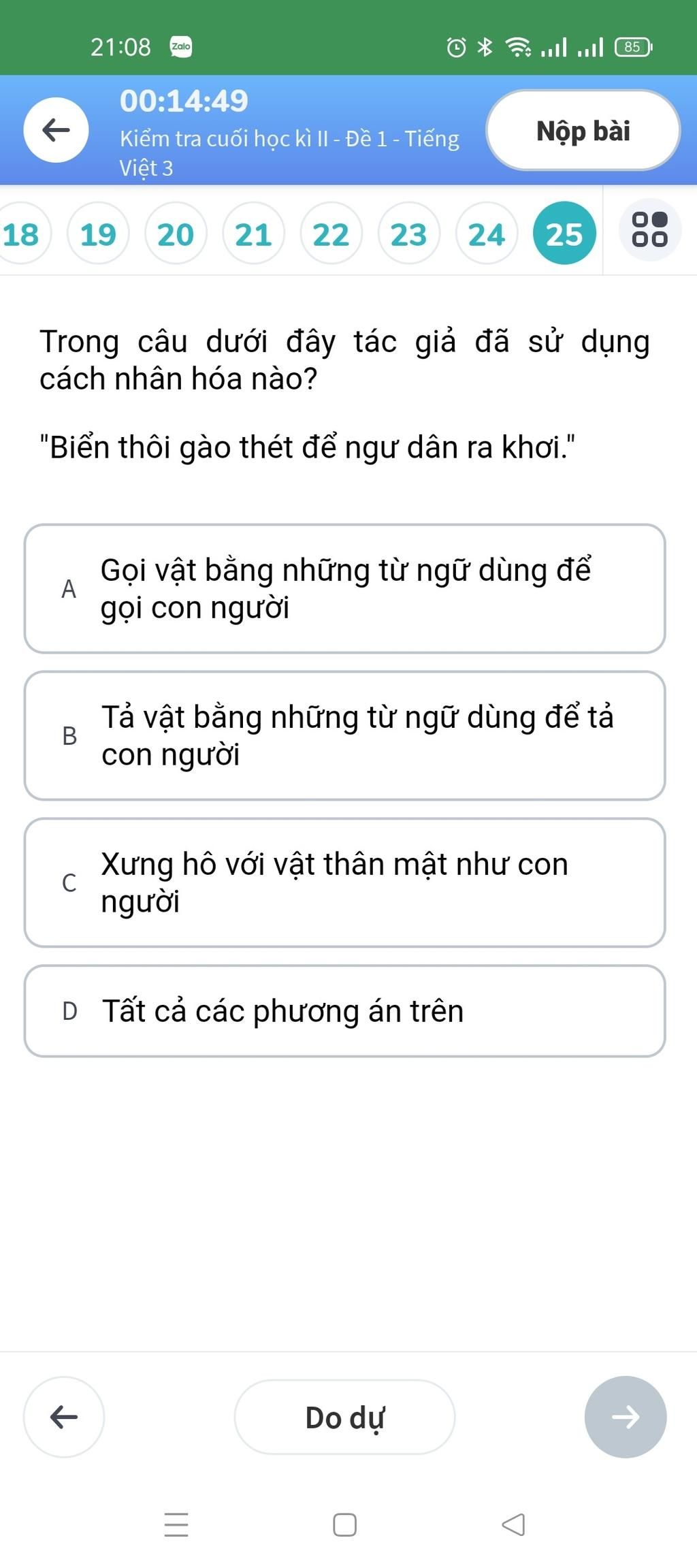Pick answer C: Xưng hô với vật thân mật
The image size is (697, 1568).
click(x=344, y=882)
